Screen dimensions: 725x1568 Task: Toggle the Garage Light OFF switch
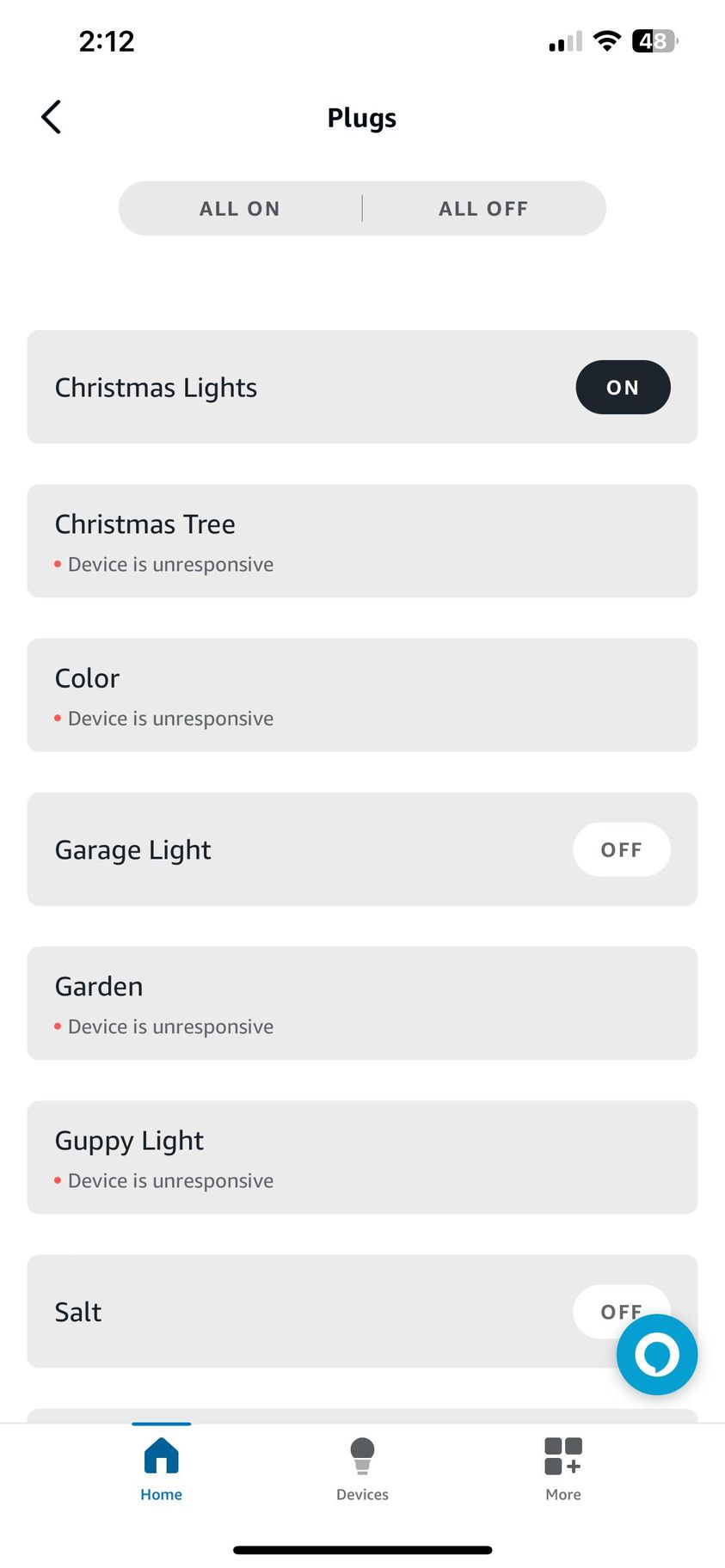[621, 849]
